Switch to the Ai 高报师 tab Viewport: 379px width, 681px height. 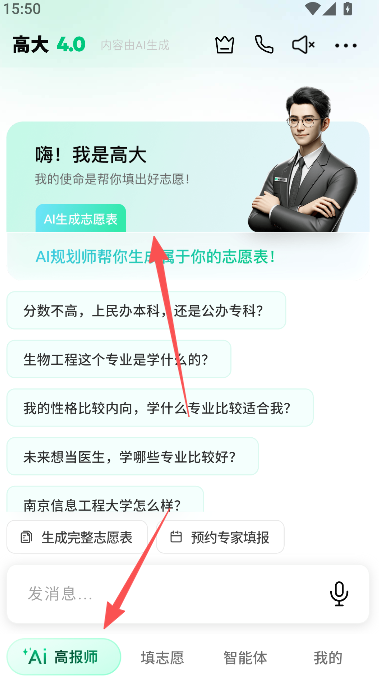point(64,657)
